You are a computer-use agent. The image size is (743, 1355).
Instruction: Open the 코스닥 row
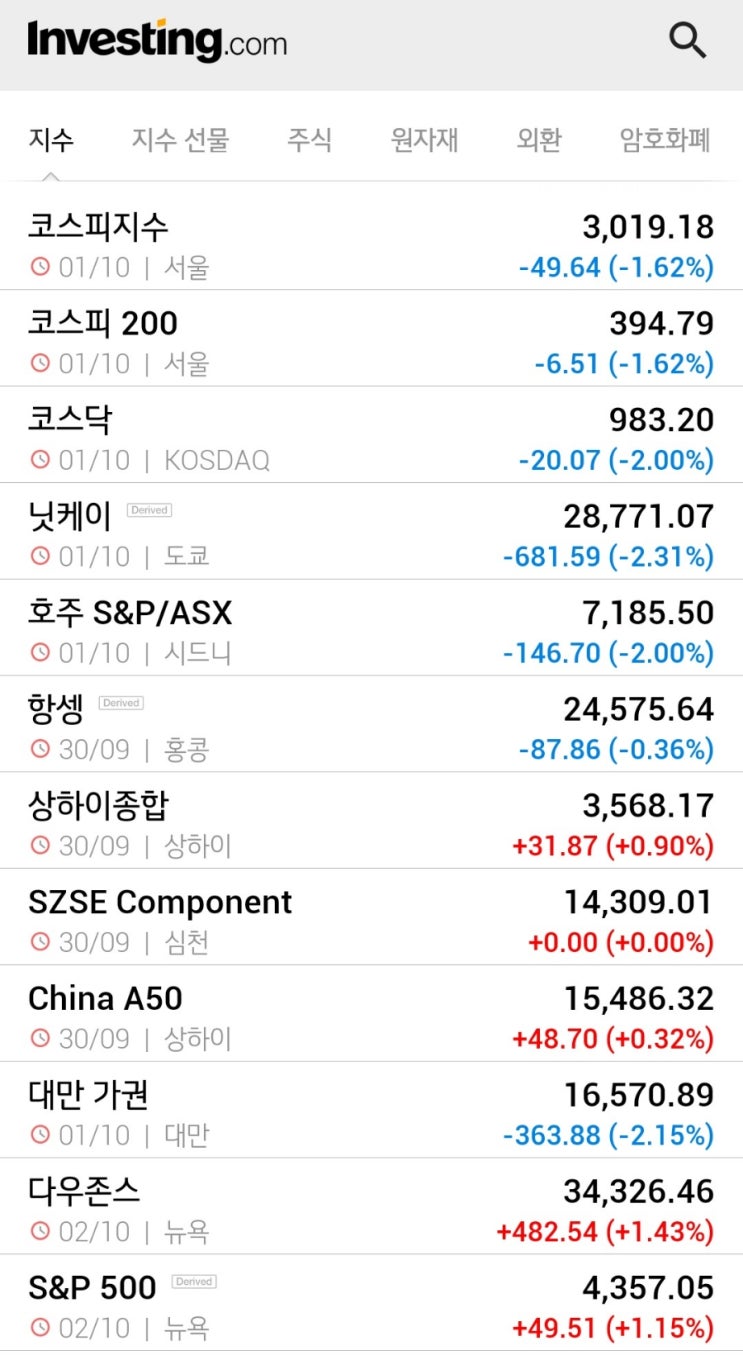point(371,435)
